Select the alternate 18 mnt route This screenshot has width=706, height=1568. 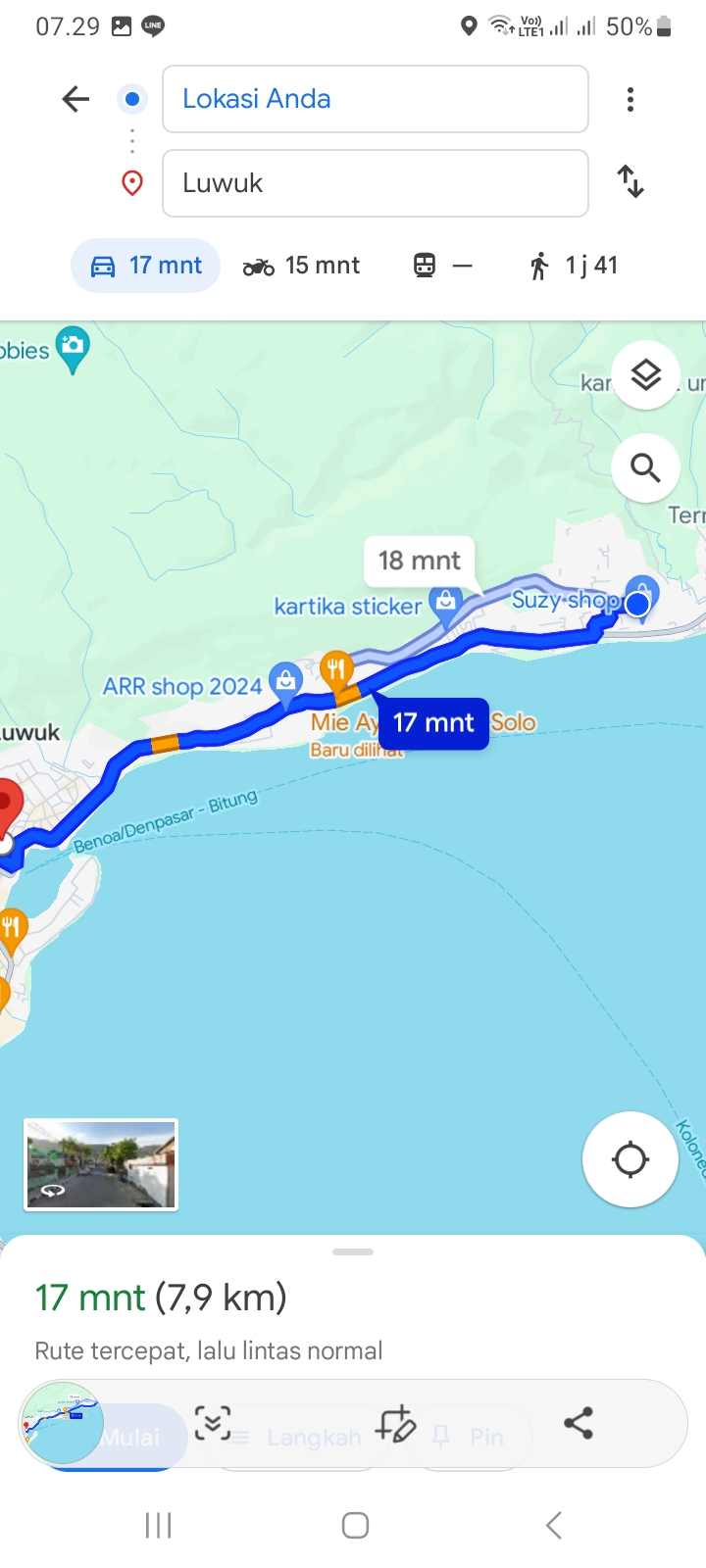[x=420, y=561]
